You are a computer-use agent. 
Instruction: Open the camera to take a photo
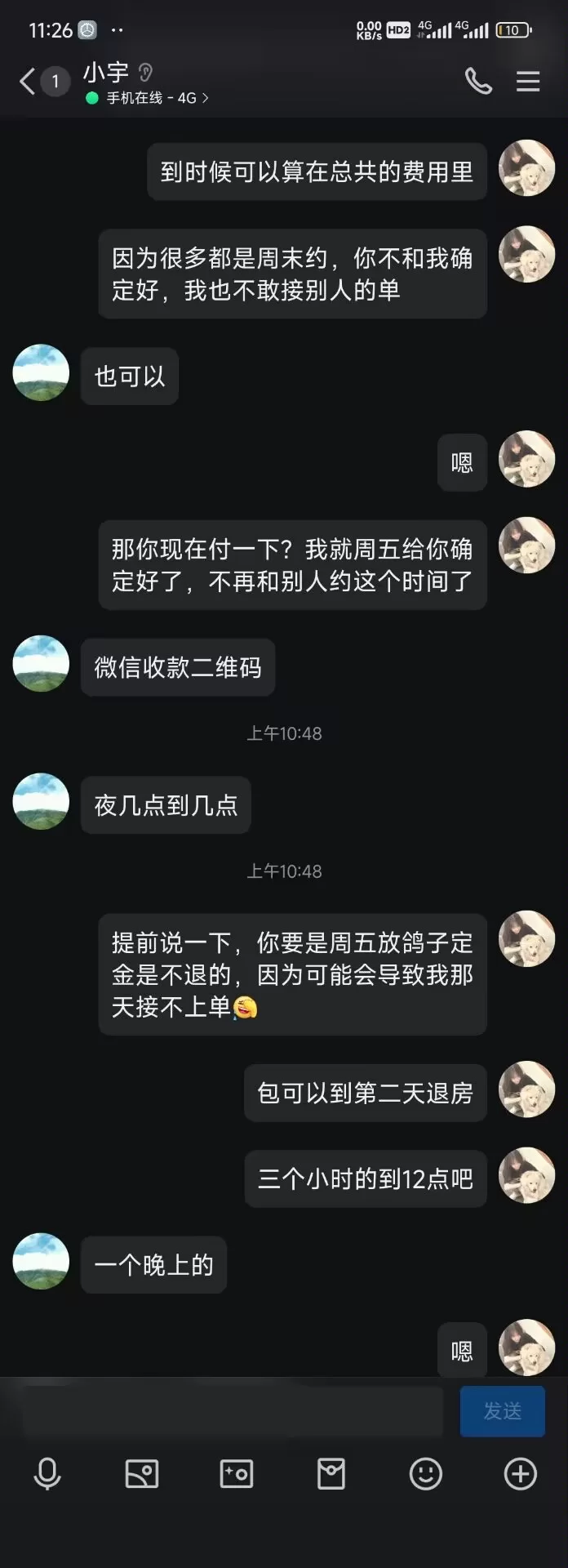(237, 1474)
